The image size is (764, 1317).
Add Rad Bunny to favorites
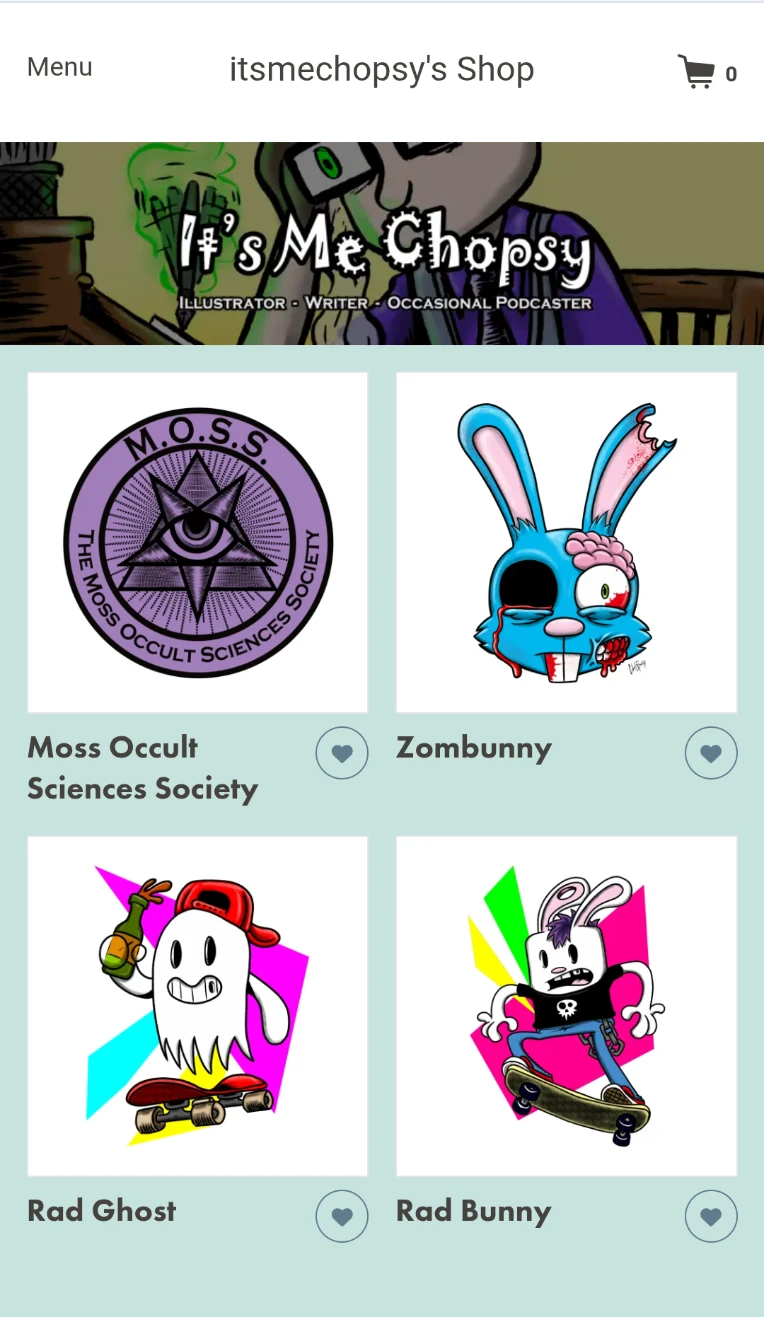[711, 1216]
